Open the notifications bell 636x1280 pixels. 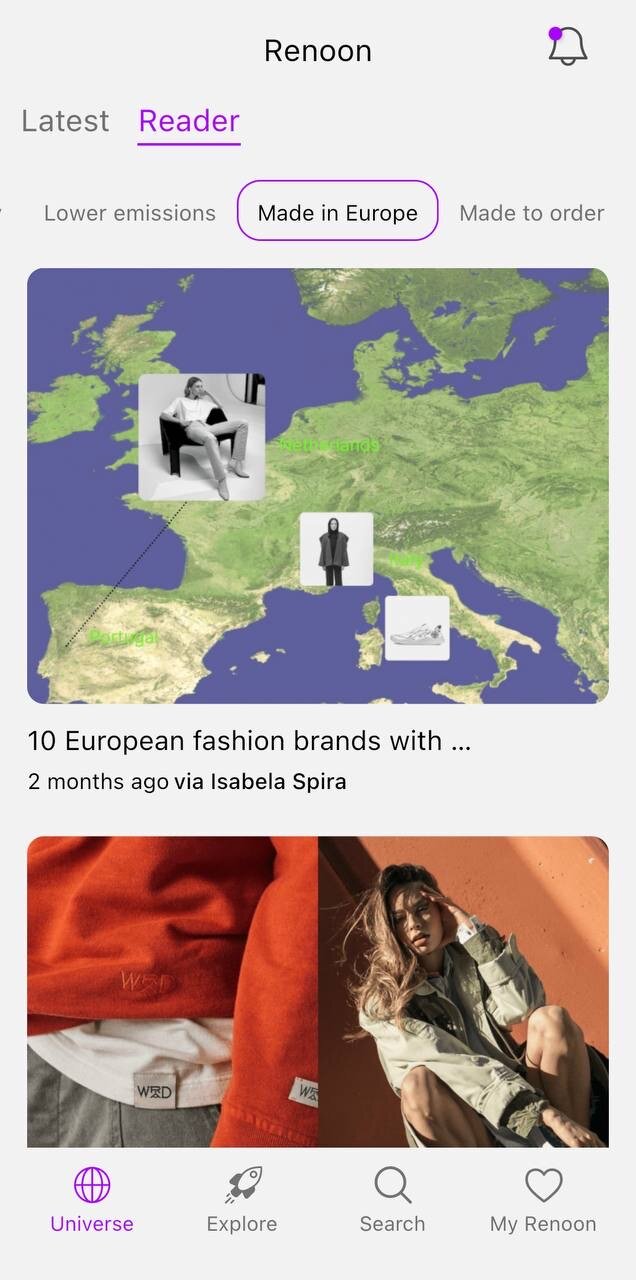click(x=567, y=48)
